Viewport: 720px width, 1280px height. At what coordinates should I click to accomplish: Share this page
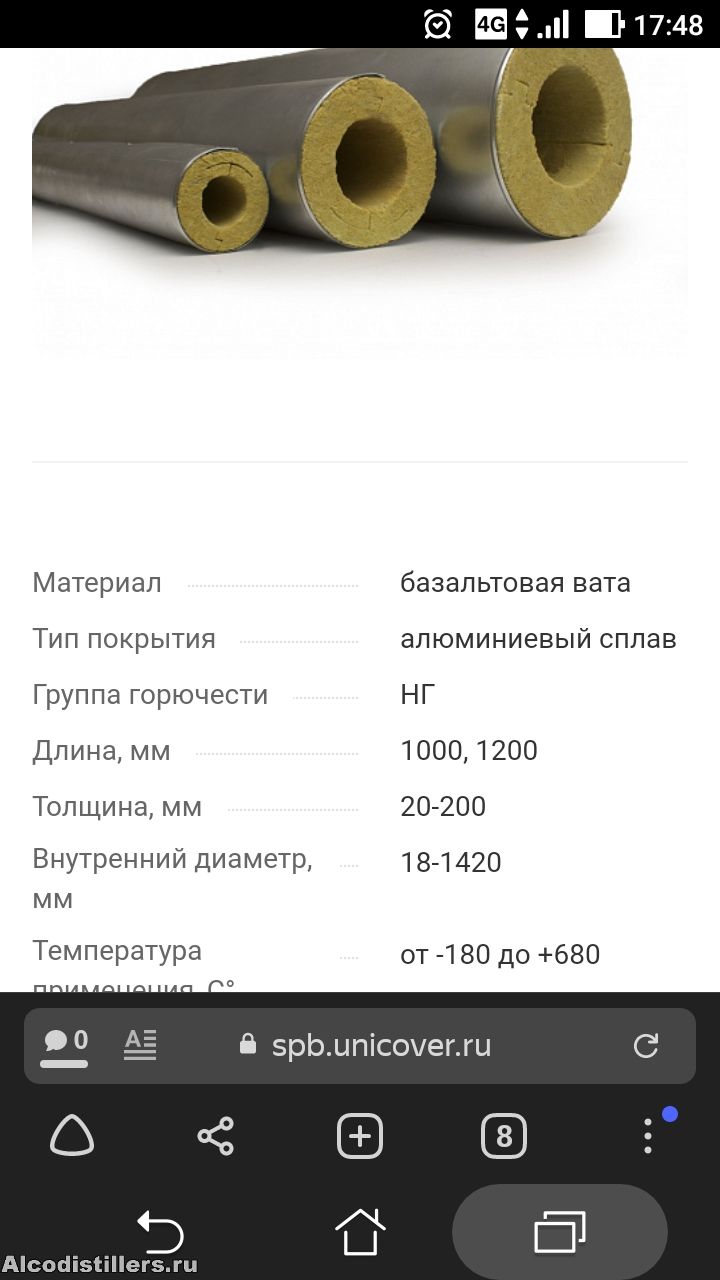click(x=216, y=1136)
